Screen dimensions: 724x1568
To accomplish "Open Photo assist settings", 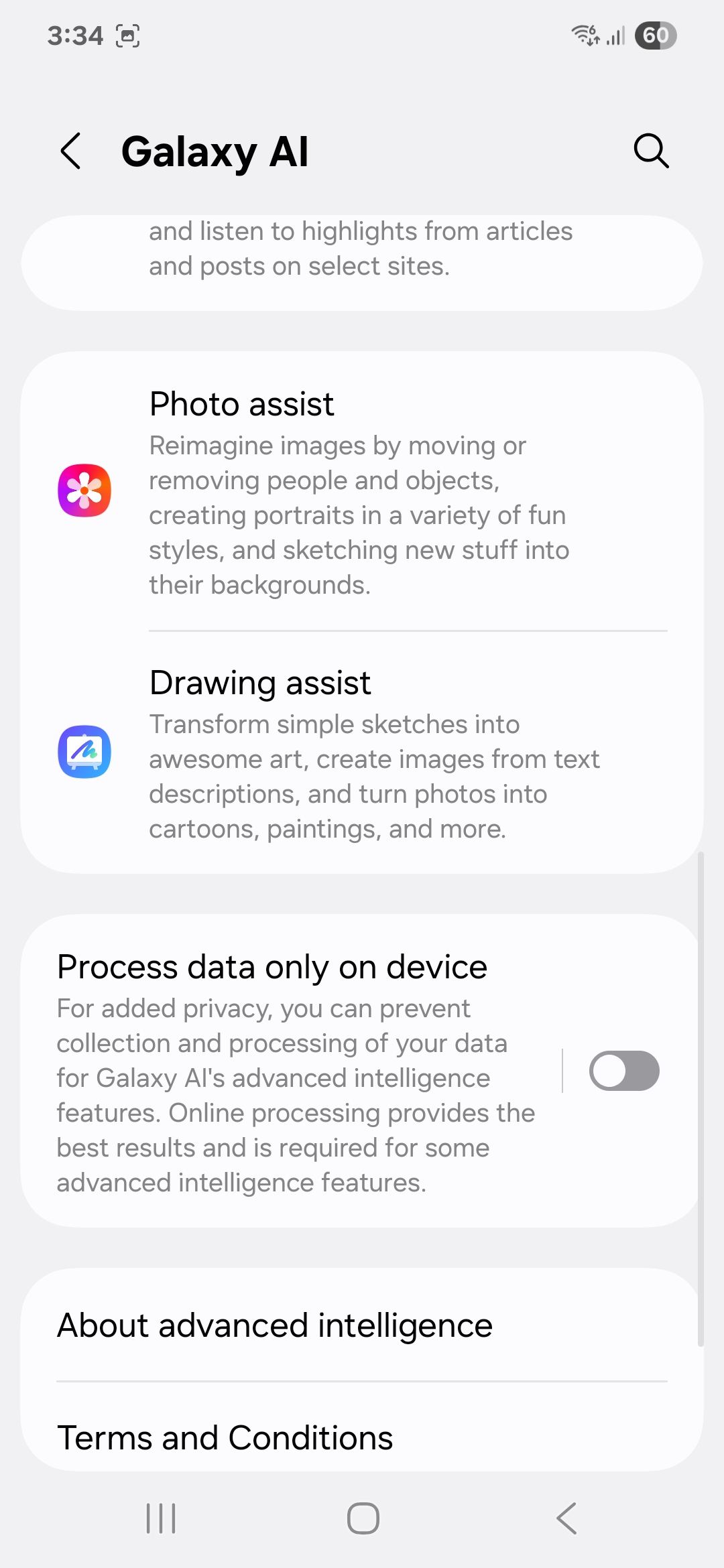I will (362, 491).
